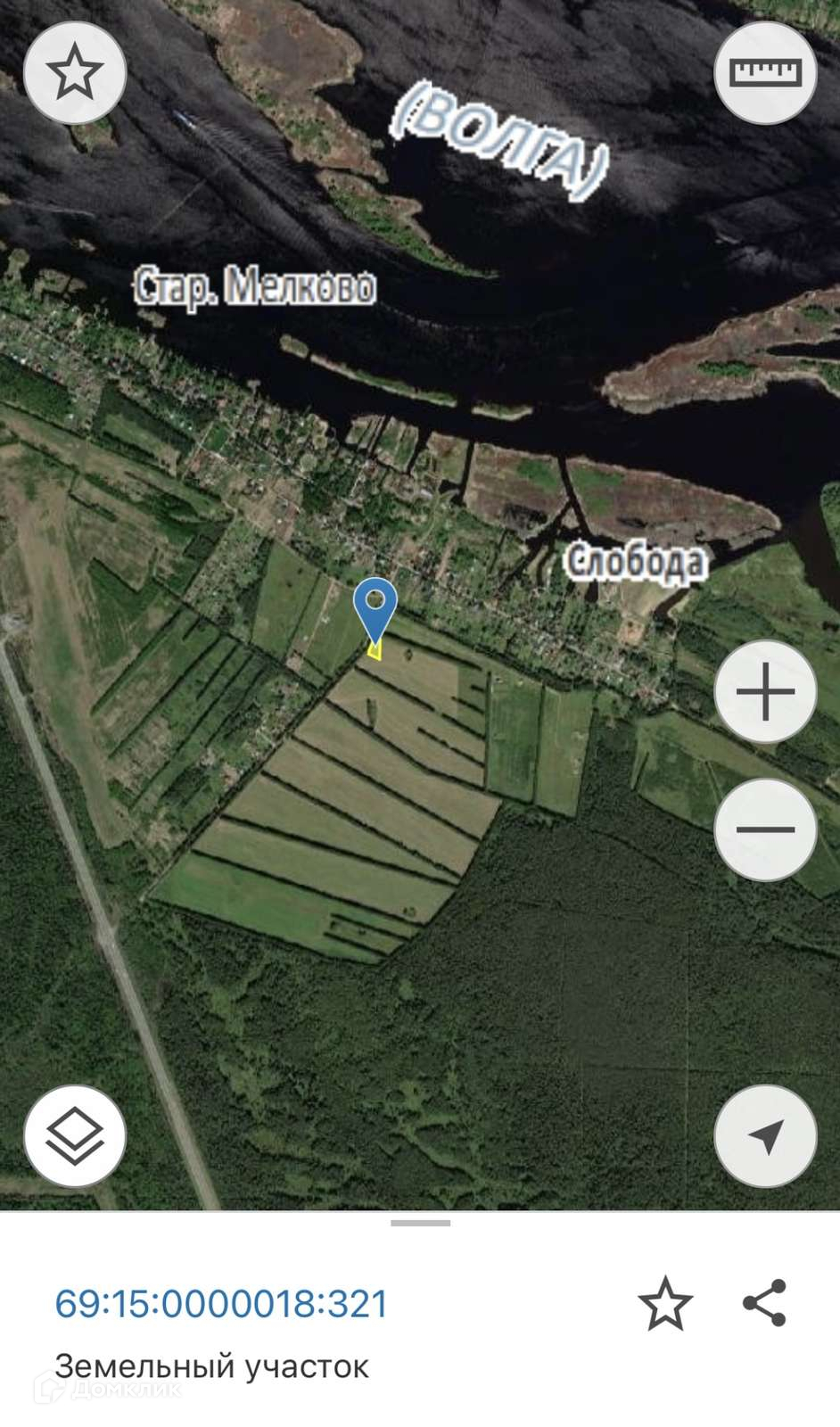This screenshot has height=1427, width=840.
Task: Activate the ruler measurement tool
Action: 765,73
